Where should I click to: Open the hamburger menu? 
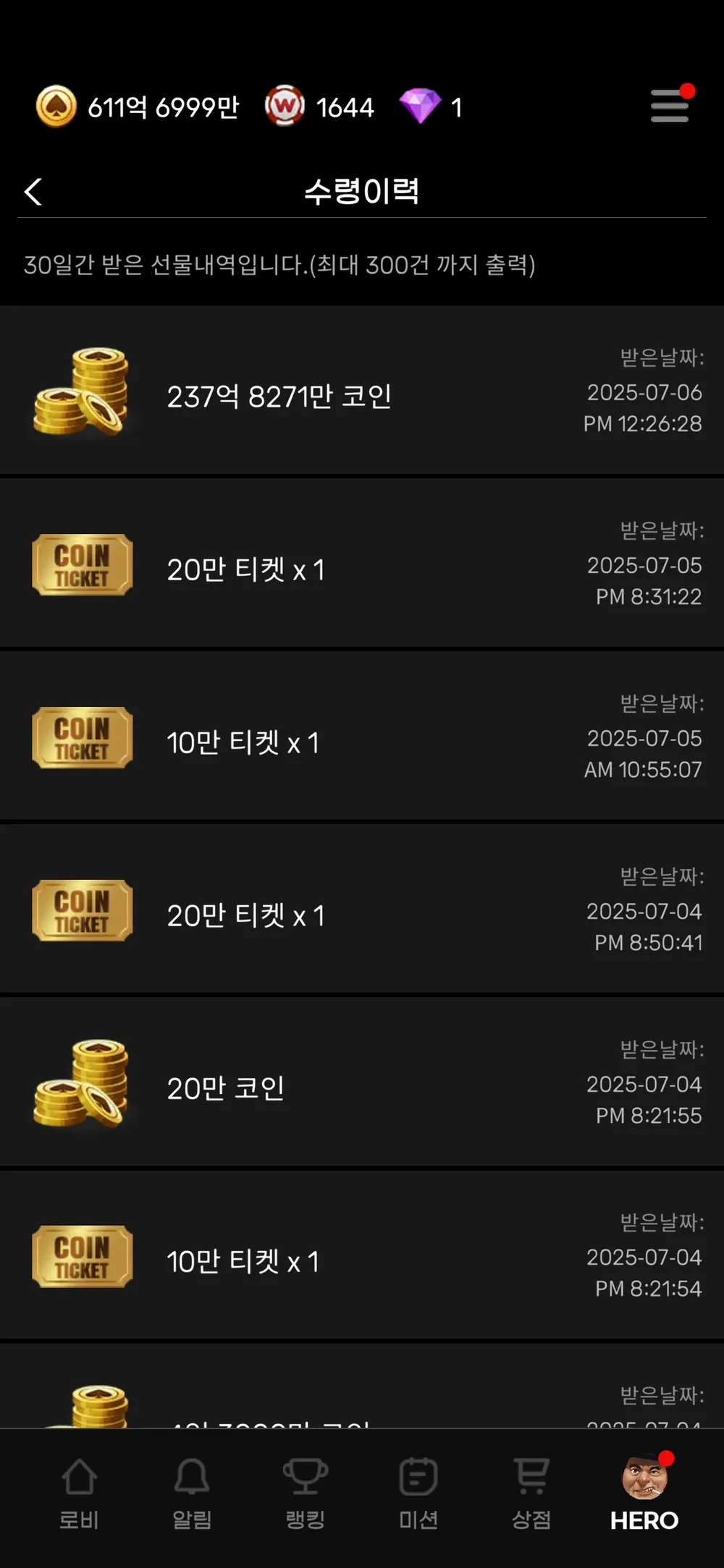click(x=669, y=106)
